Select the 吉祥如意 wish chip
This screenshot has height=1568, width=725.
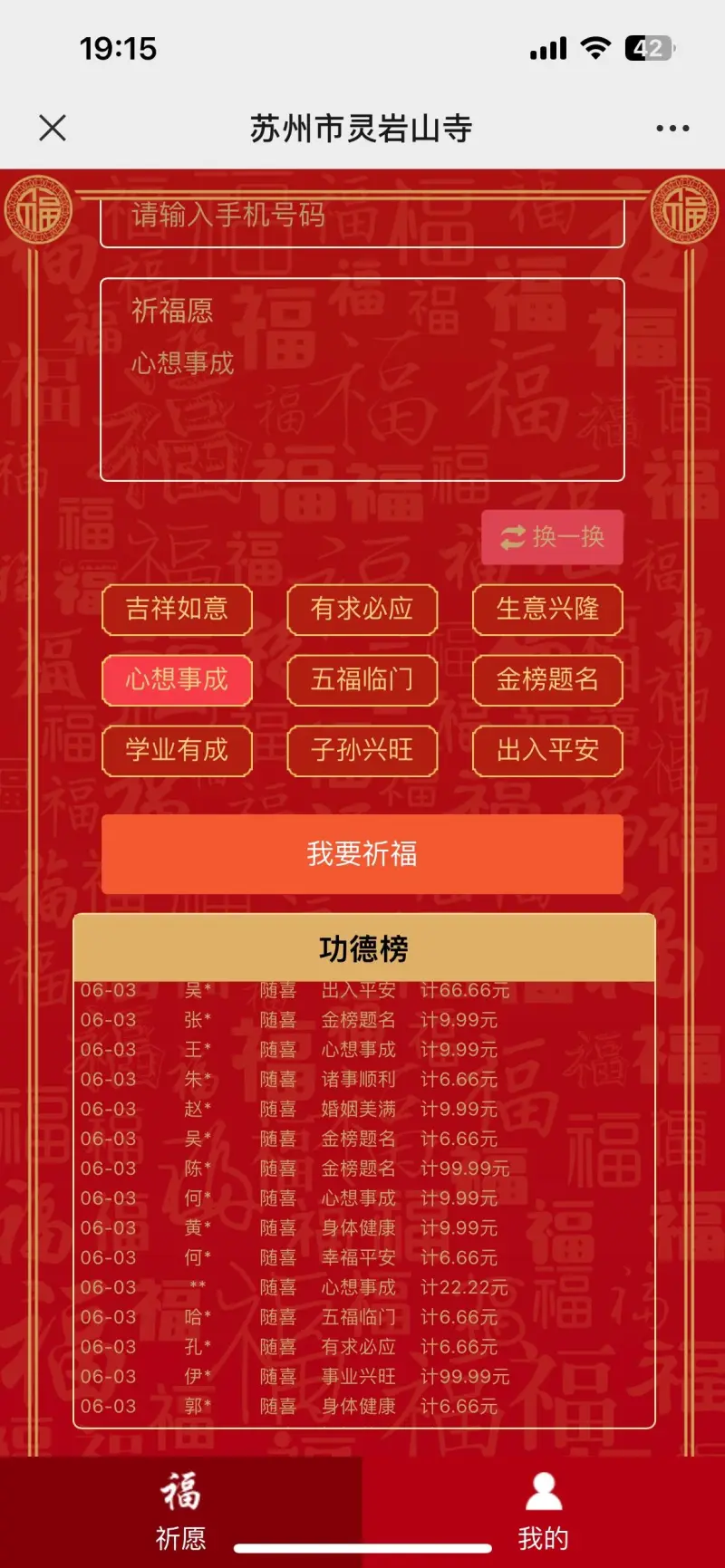click(177, 609)
